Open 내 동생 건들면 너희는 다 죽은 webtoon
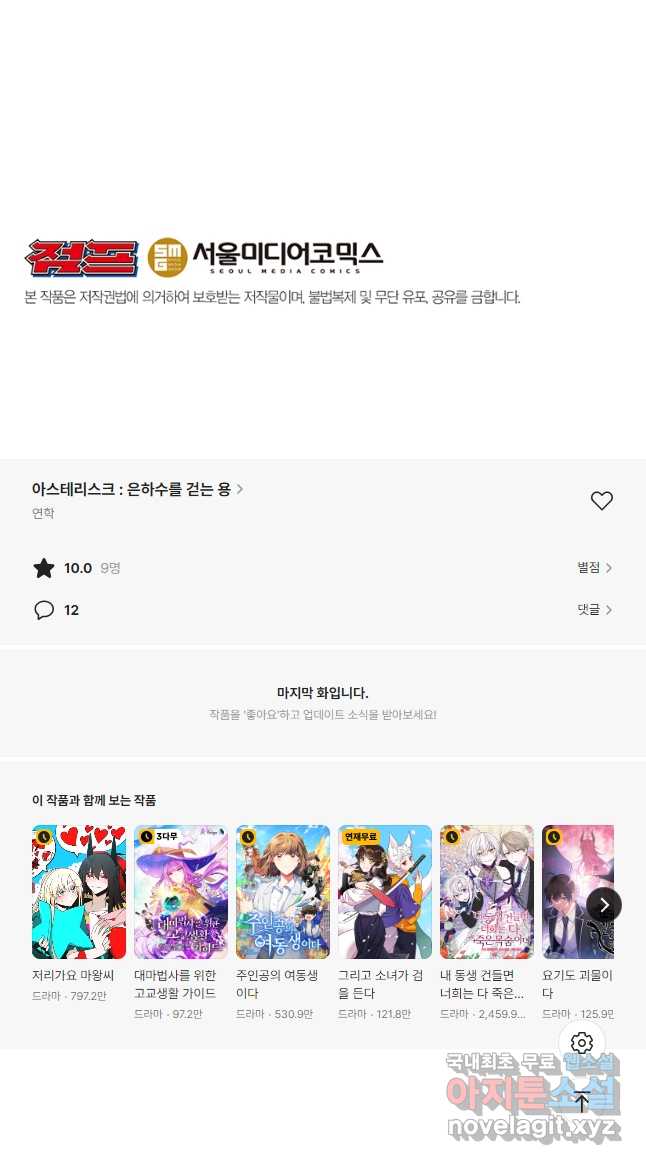646x1165 pixels. (x=487, y=892)
